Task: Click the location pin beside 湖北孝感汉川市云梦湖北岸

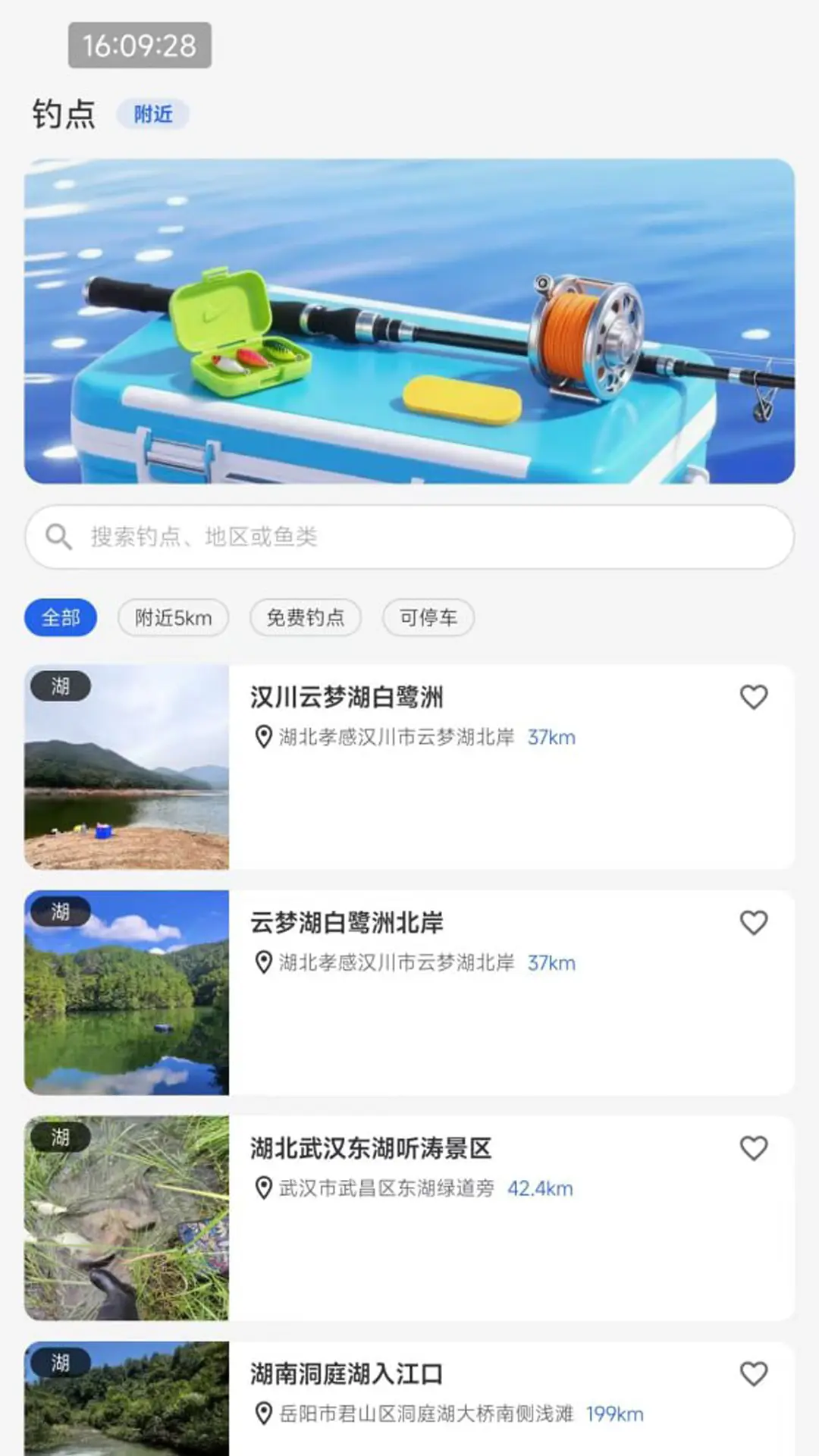Action: (x=263, y=736)
